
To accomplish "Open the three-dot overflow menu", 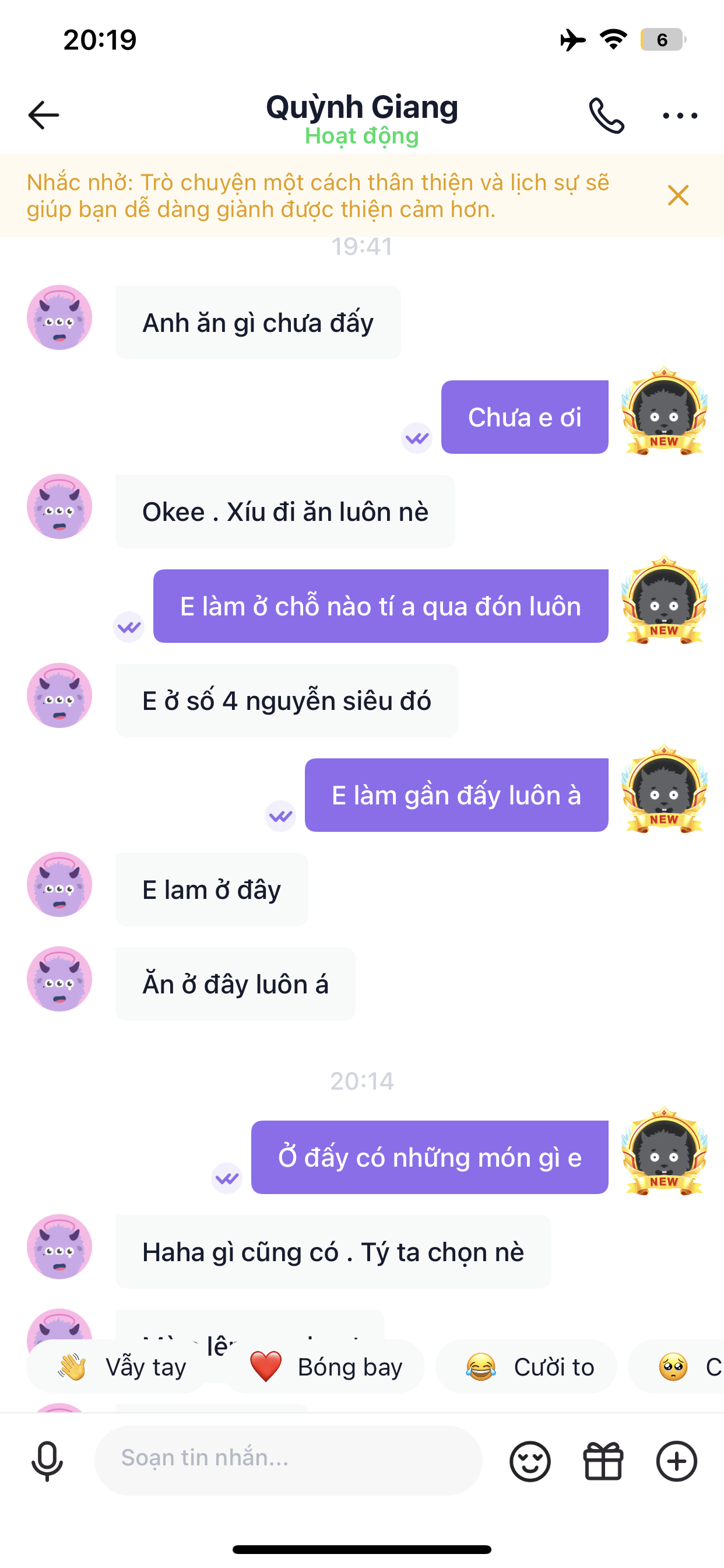I will point(680,115).
